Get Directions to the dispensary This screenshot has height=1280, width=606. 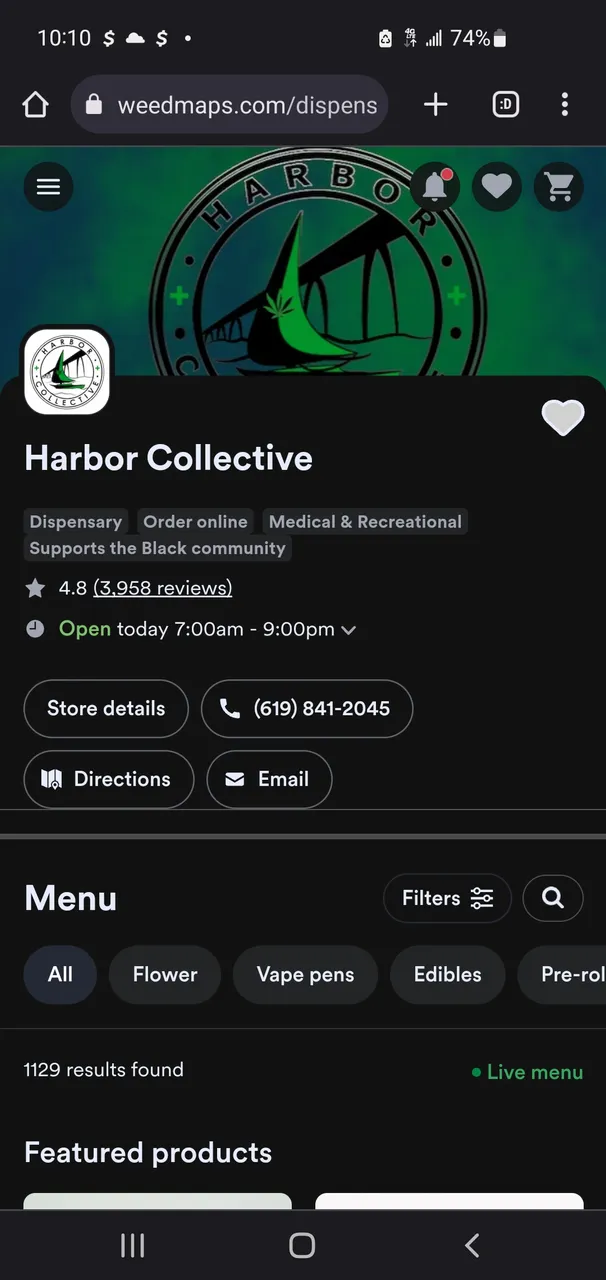coord(108,779)
